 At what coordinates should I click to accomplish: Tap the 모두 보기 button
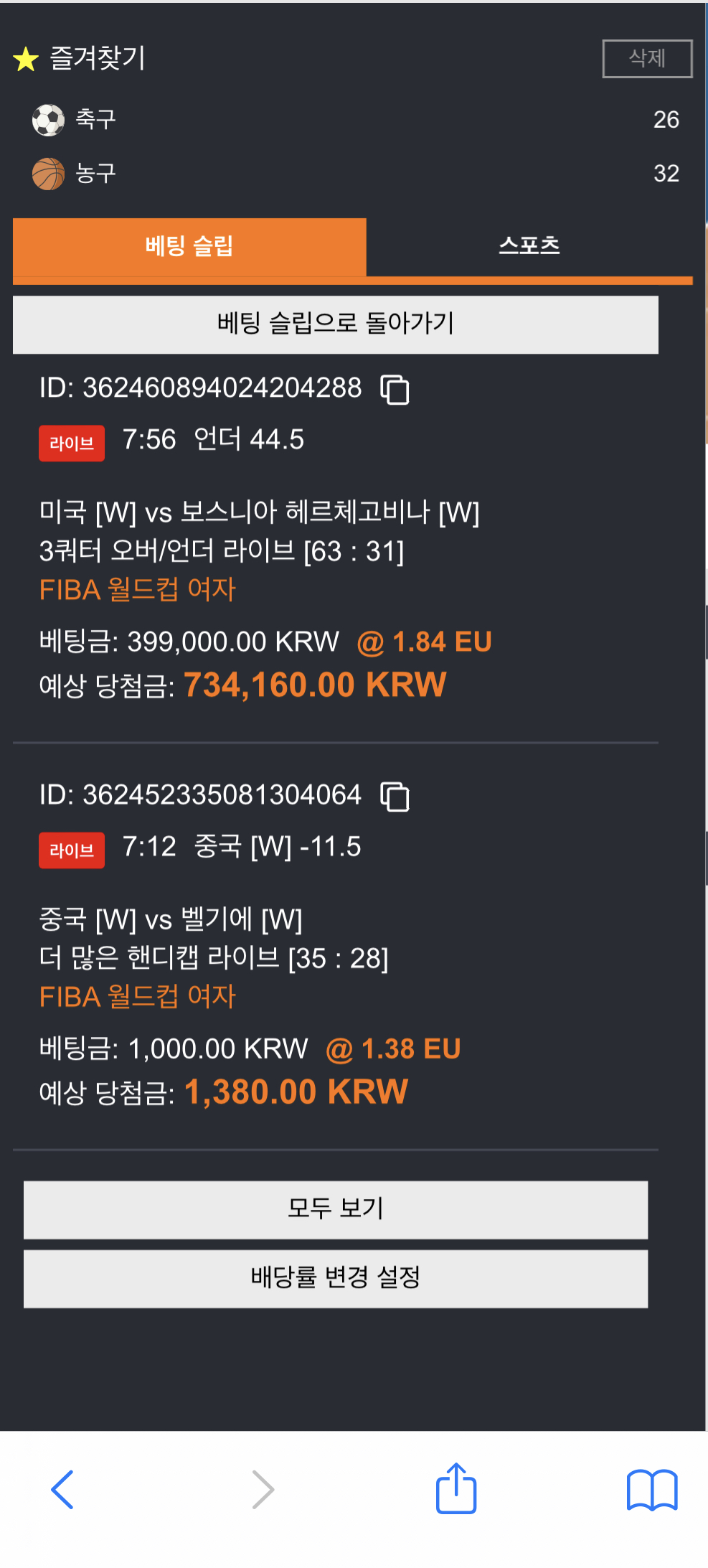tap(336, 1209)
